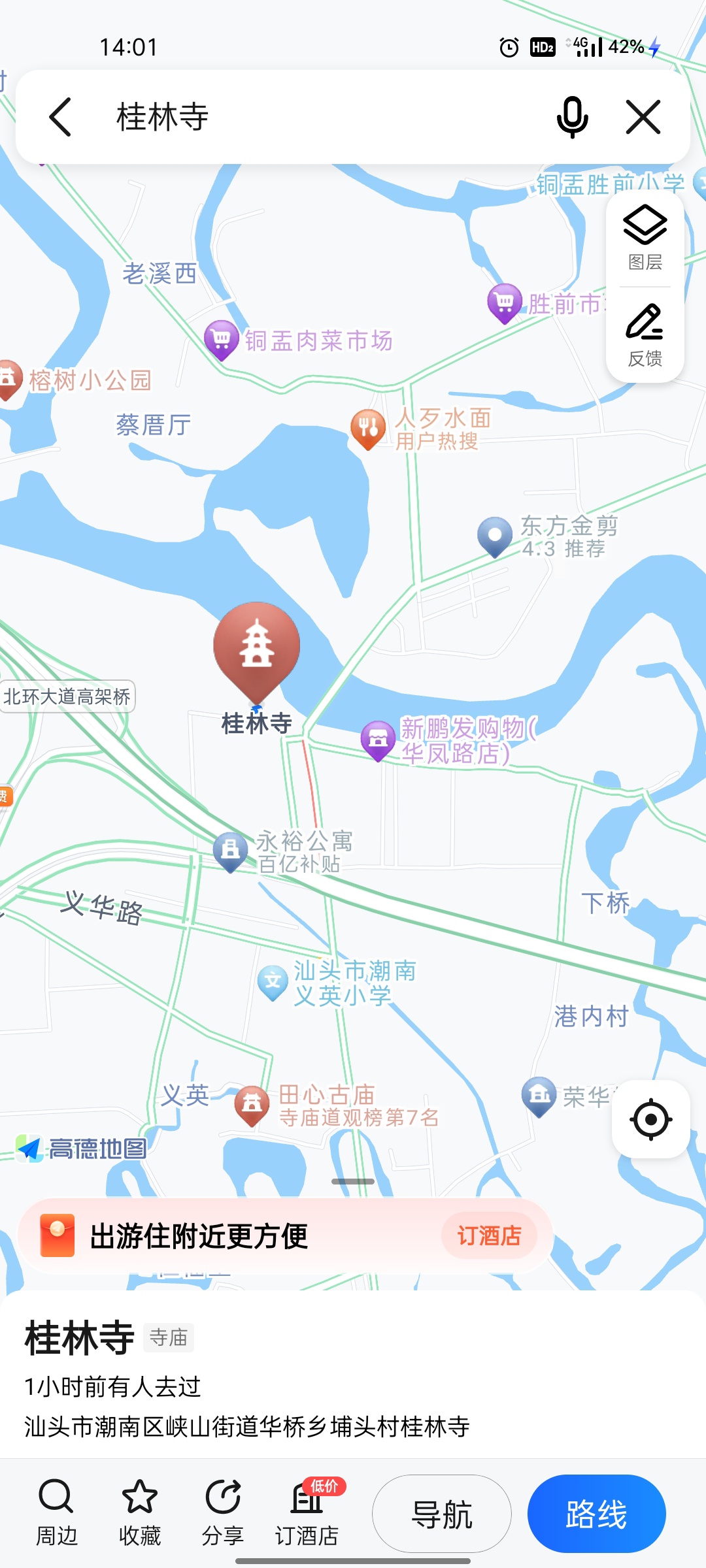This screenshot has width=706, height=1568.
Task: Select the 新鹏发购物 map marker
Action: point(378,739)
